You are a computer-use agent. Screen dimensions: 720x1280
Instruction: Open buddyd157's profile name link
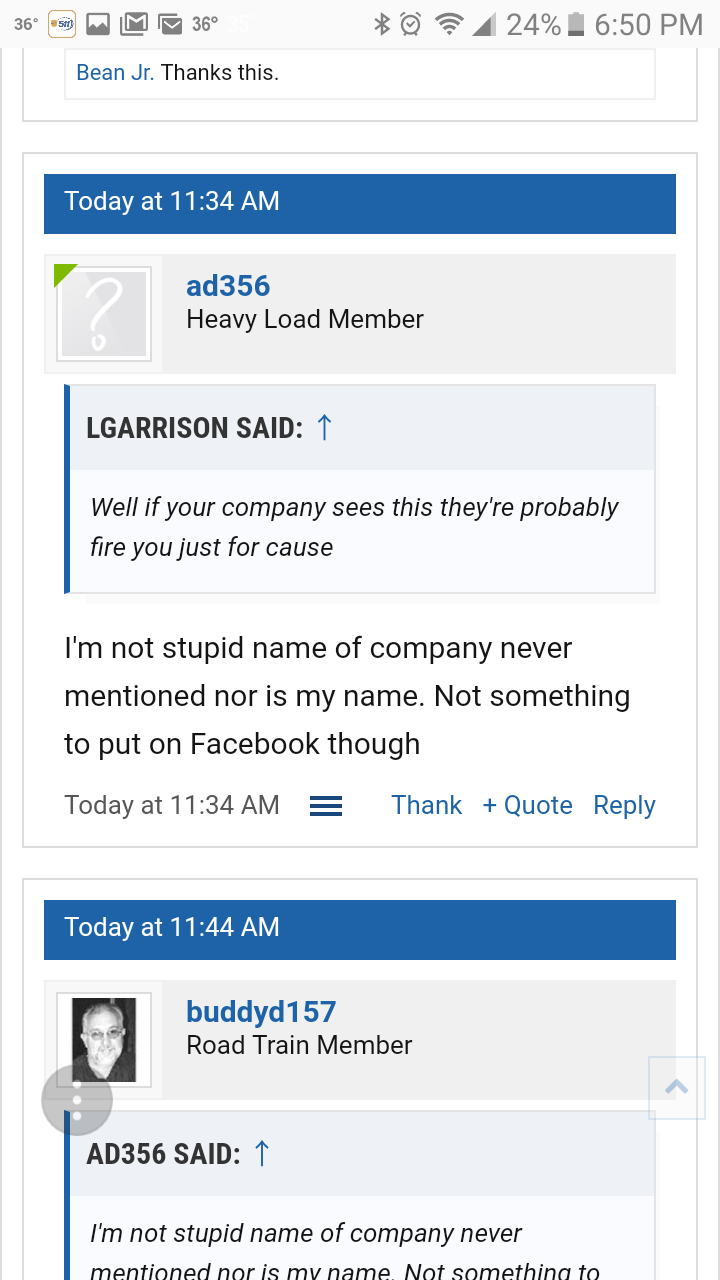click(261, 1012)
